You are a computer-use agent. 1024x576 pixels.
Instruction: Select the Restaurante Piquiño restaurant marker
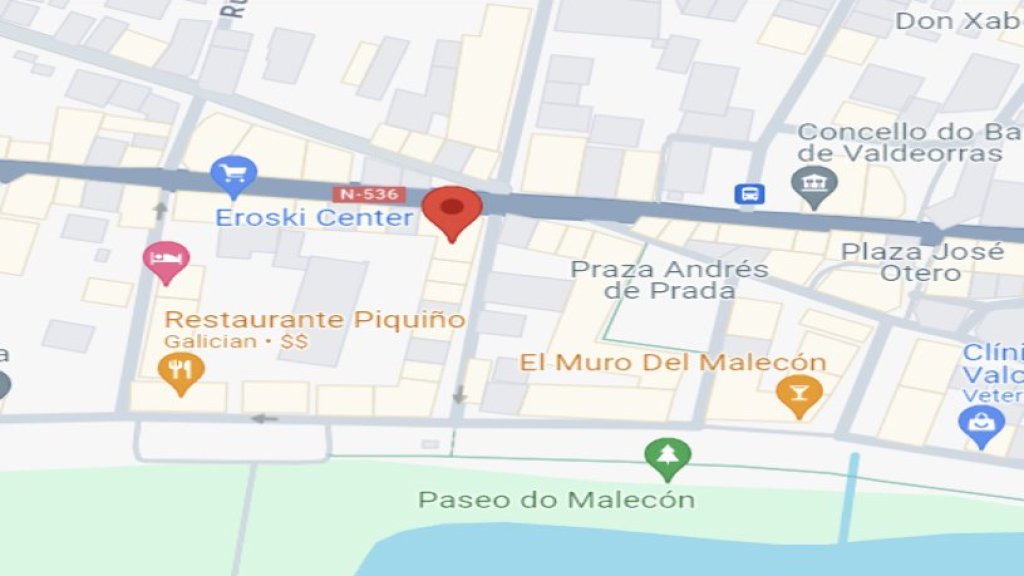point(181,374)
